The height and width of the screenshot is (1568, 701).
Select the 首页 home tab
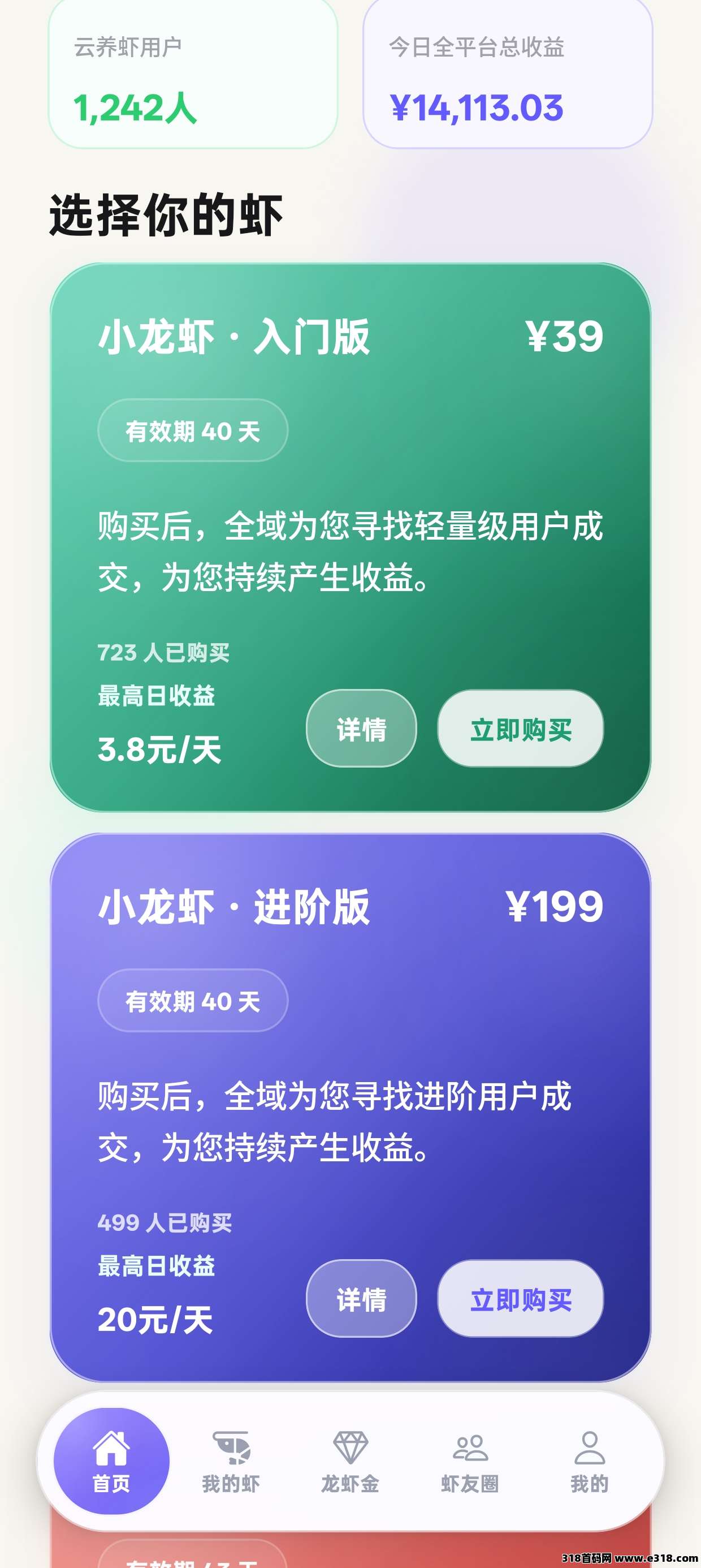pos(111,1461)
